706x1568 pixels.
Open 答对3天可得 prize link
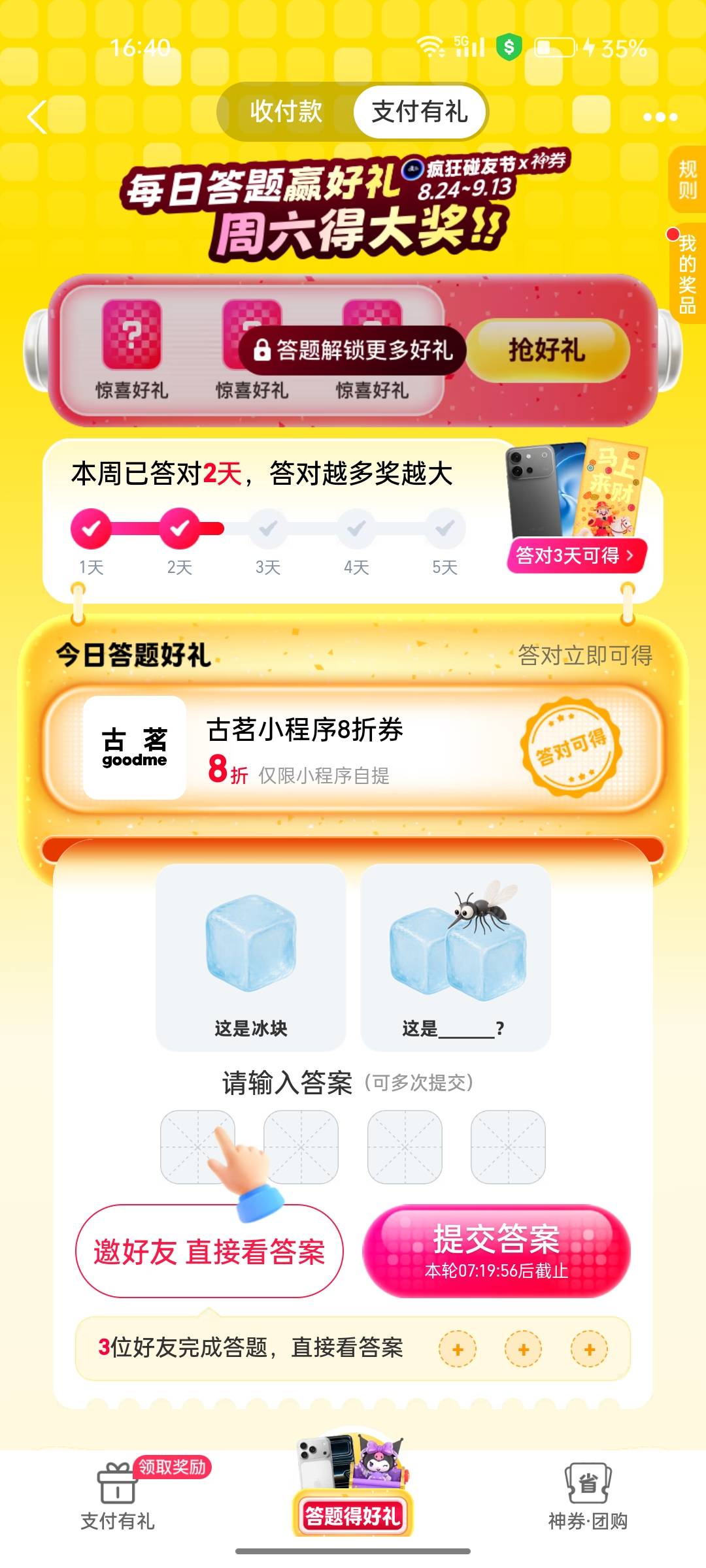coord(576,555)
